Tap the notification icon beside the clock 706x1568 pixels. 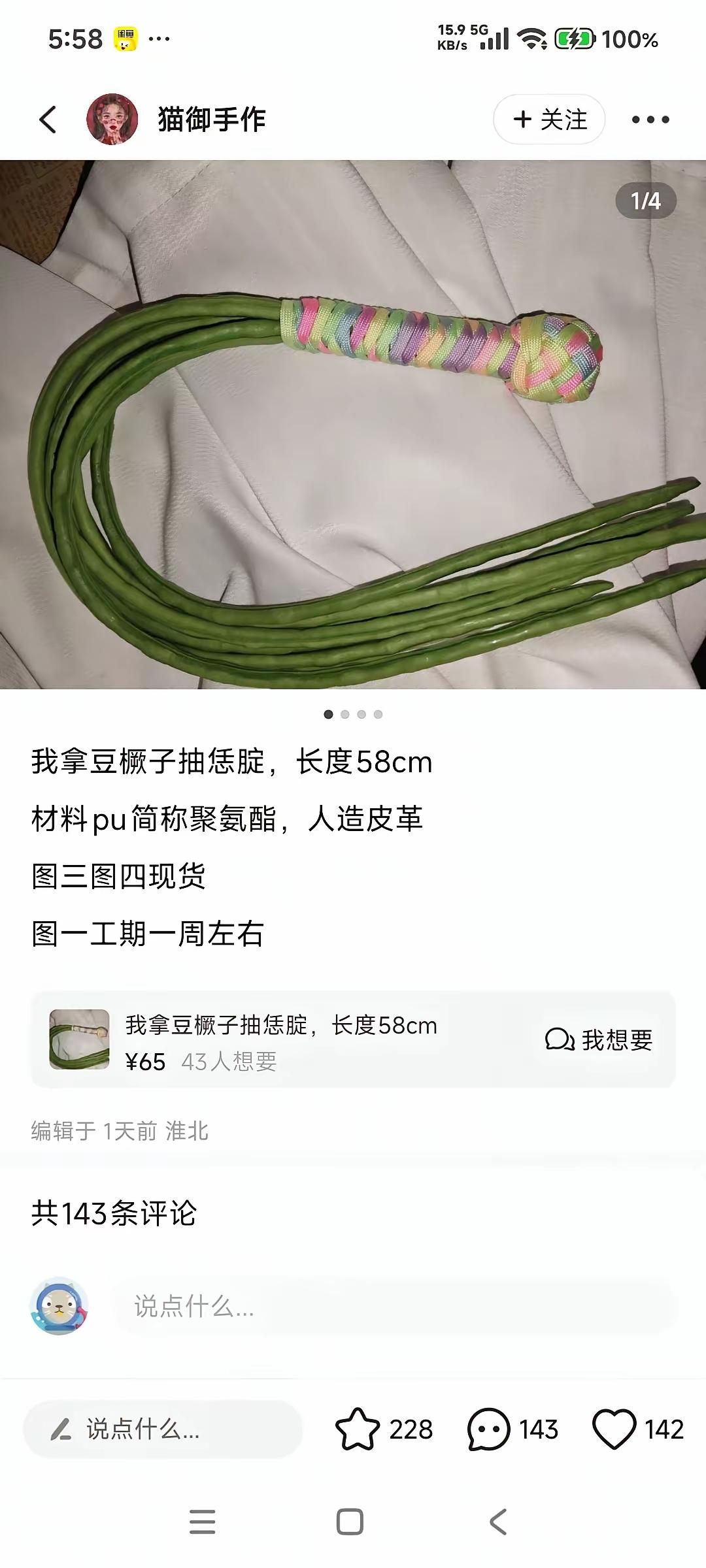point(124,41)
